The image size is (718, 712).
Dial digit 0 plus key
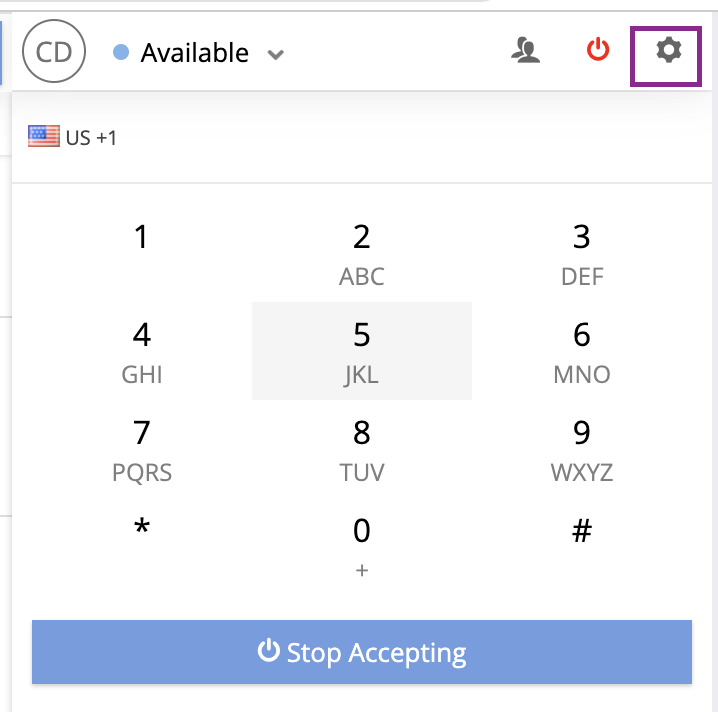362,545
